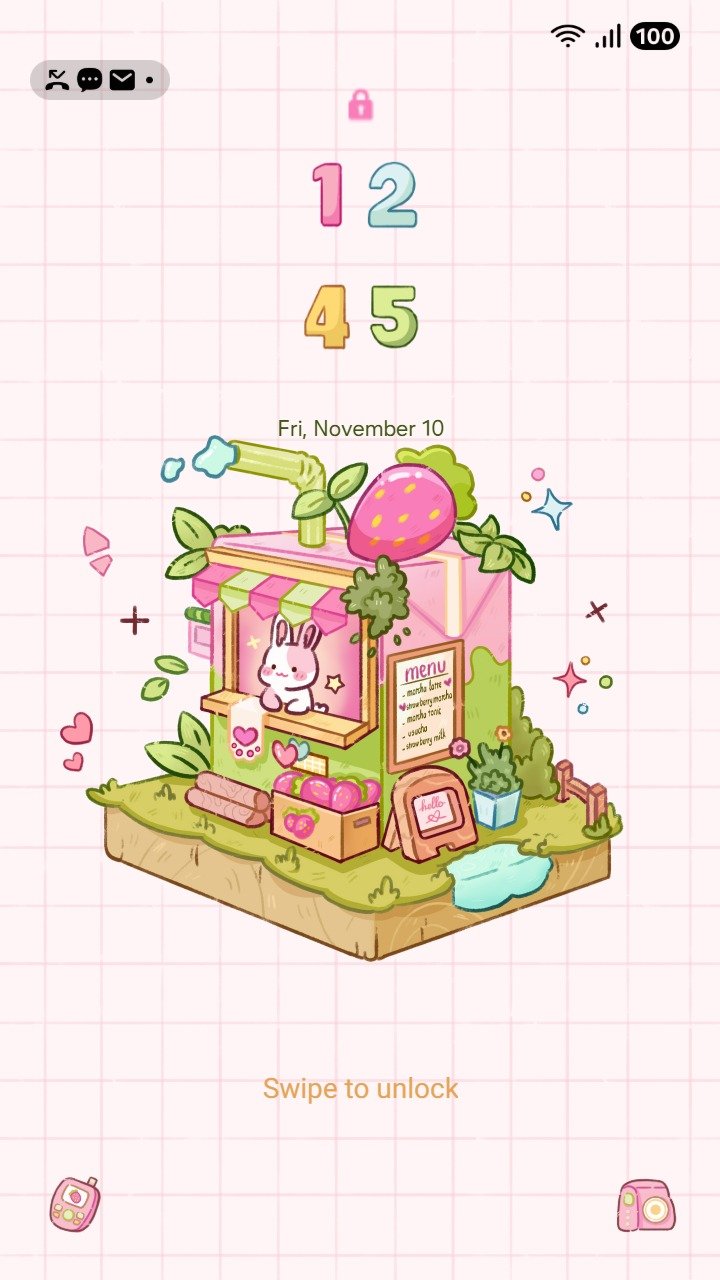This screenshot has height=1280, width=720.
Task: Open the notification icons pill
Action: 100,80
